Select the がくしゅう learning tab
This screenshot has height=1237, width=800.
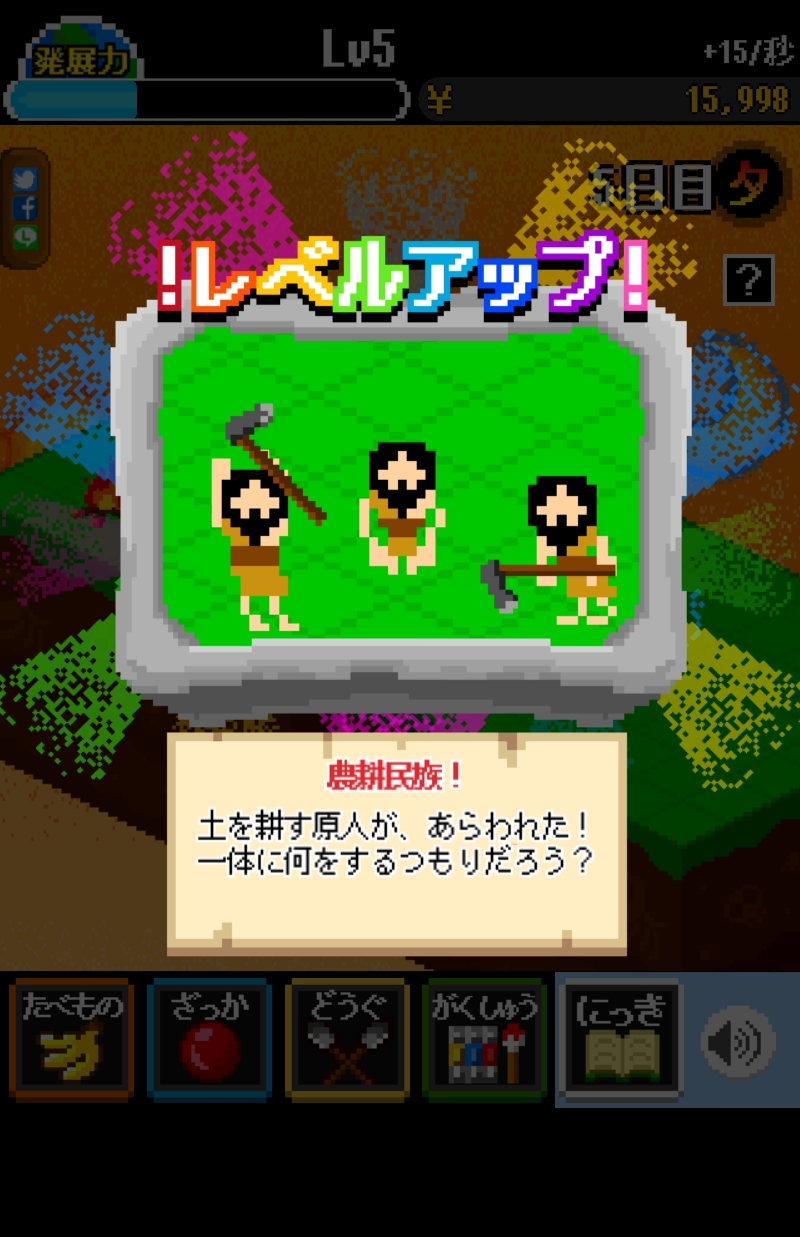click(485, 1040)
